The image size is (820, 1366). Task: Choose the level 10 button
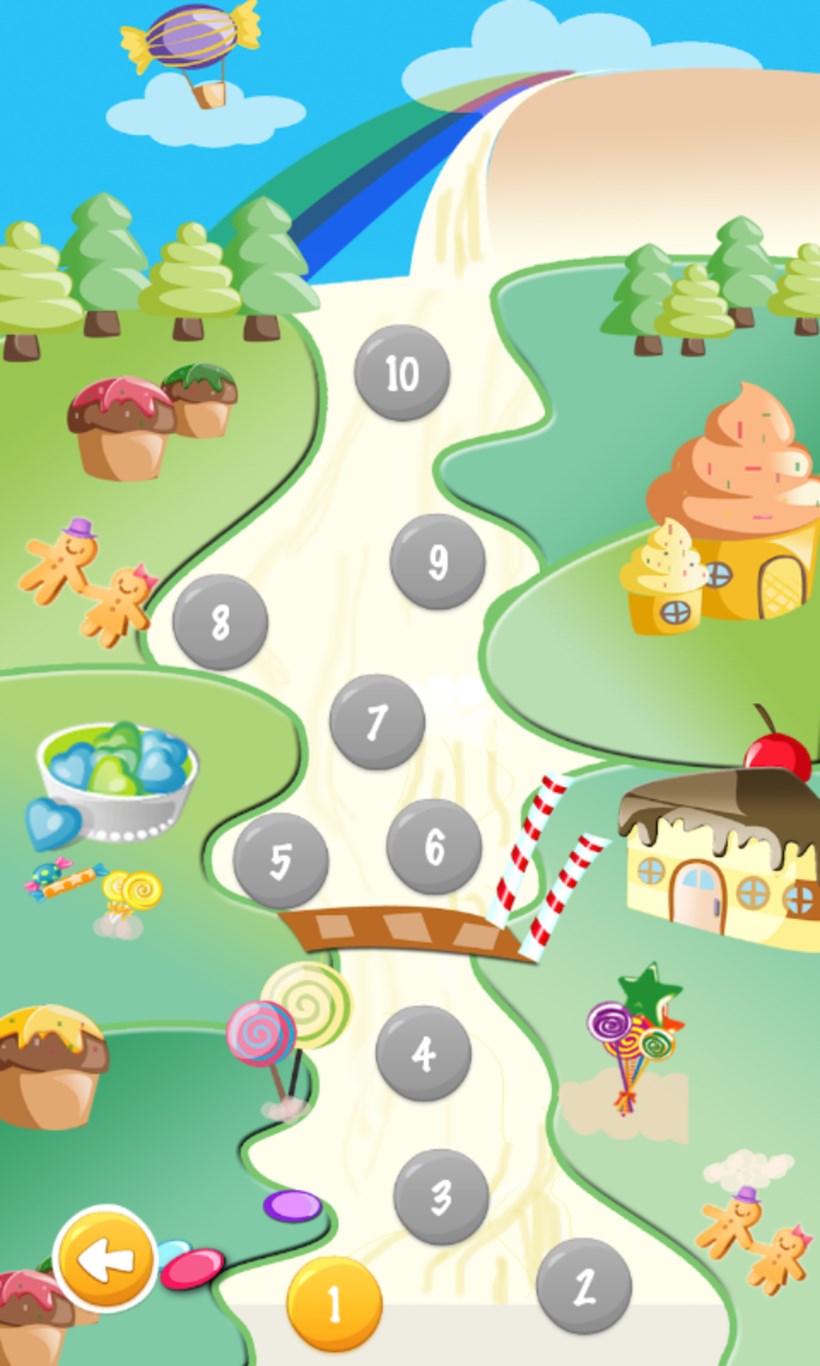[402, 373]
